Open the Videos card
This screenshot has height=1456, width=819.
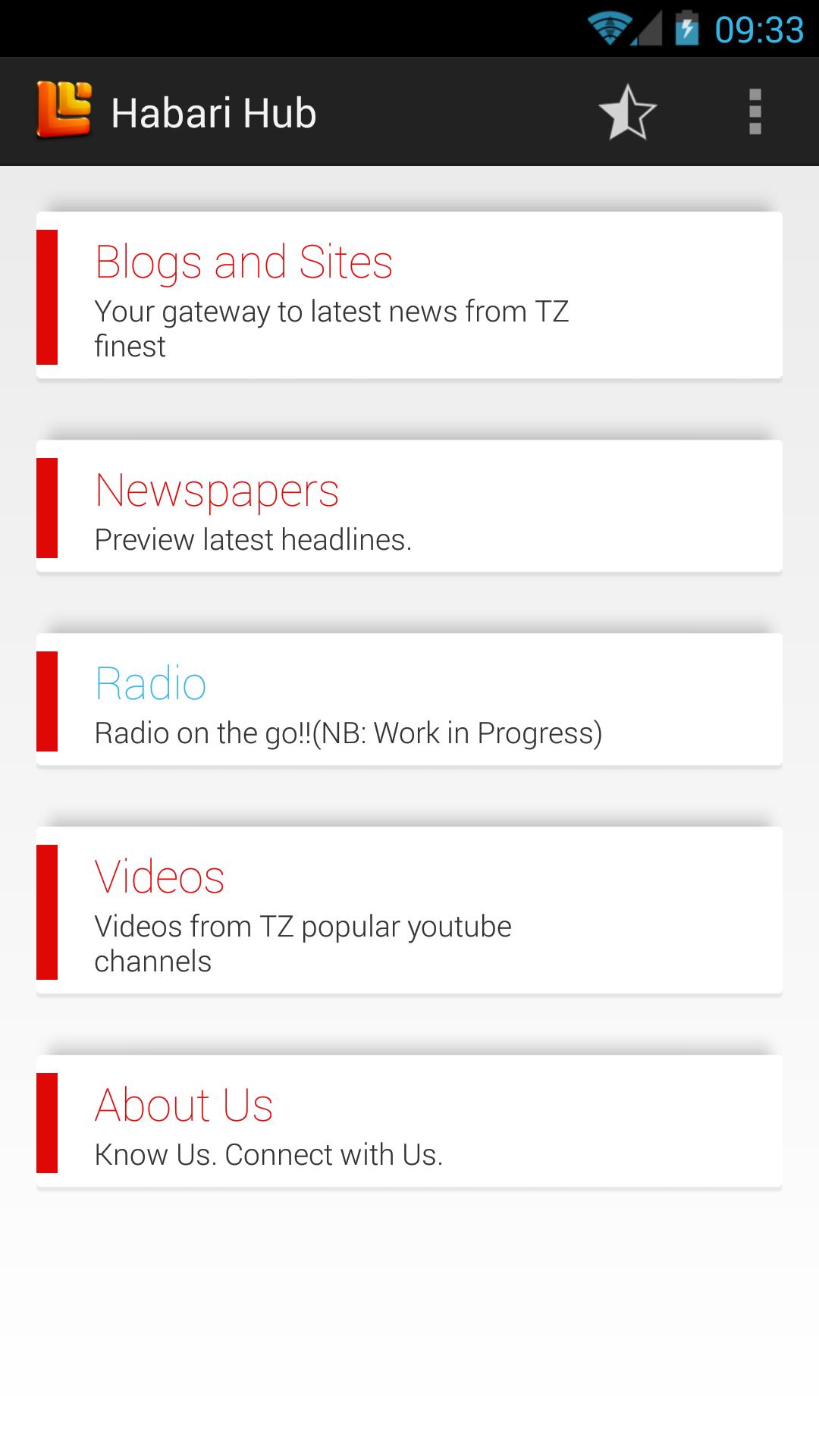[x=409, y=910]
